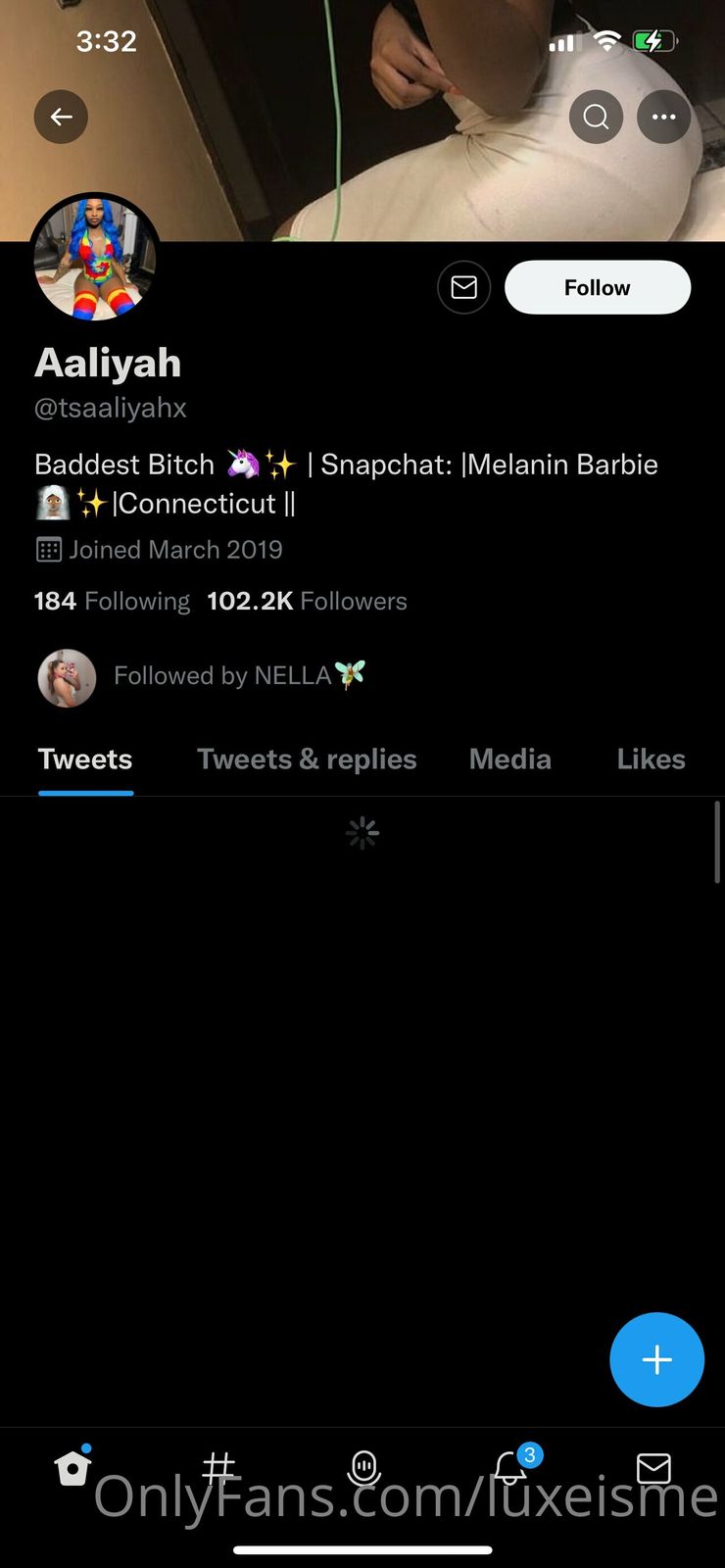Viewport: 725px width, 1568px height.
Task: View the 102.2K Followers list
Action: point(307,601)
